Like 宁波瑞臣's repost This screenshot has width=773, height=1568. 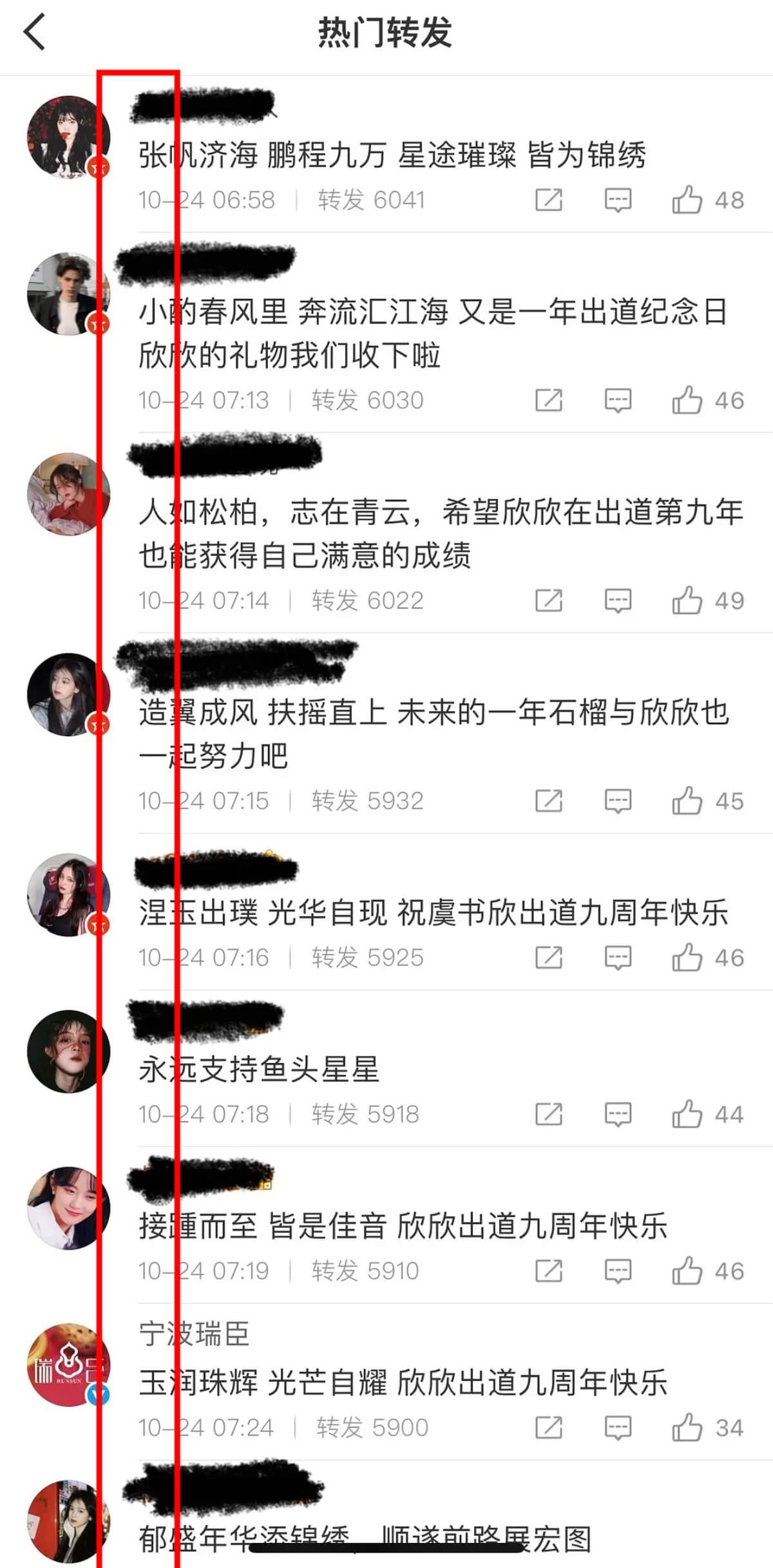pos(687,1428)
